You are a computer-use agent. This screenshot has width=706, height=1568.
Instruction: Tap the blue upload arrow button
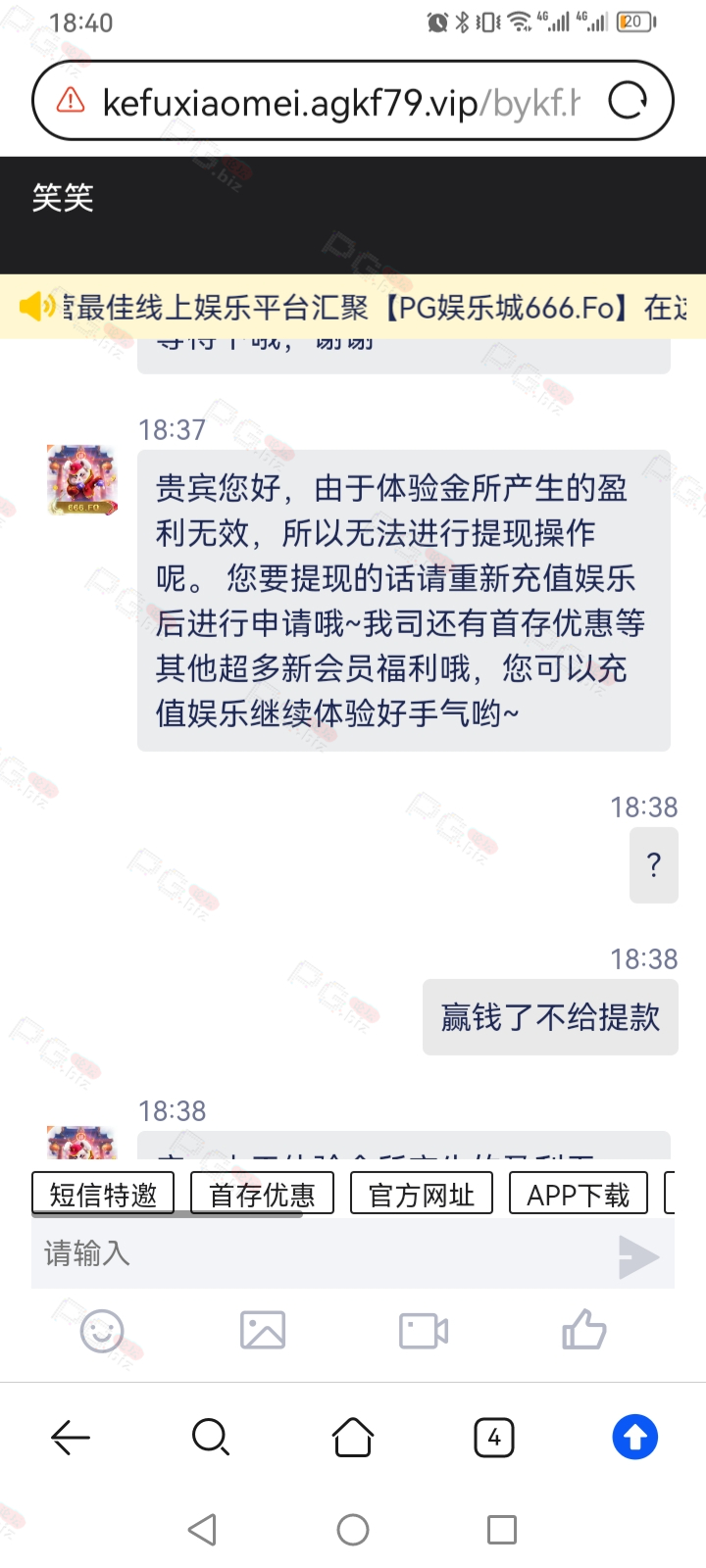[635, 1438]
